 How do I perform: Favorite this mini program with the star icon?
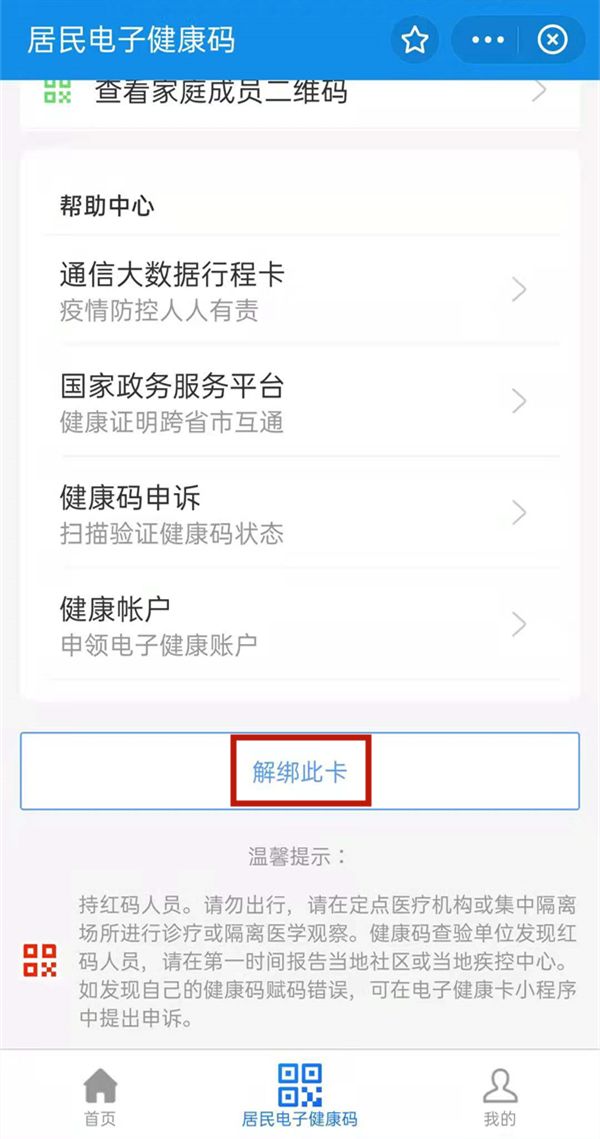pyautogui.click(x=414, y=40)
